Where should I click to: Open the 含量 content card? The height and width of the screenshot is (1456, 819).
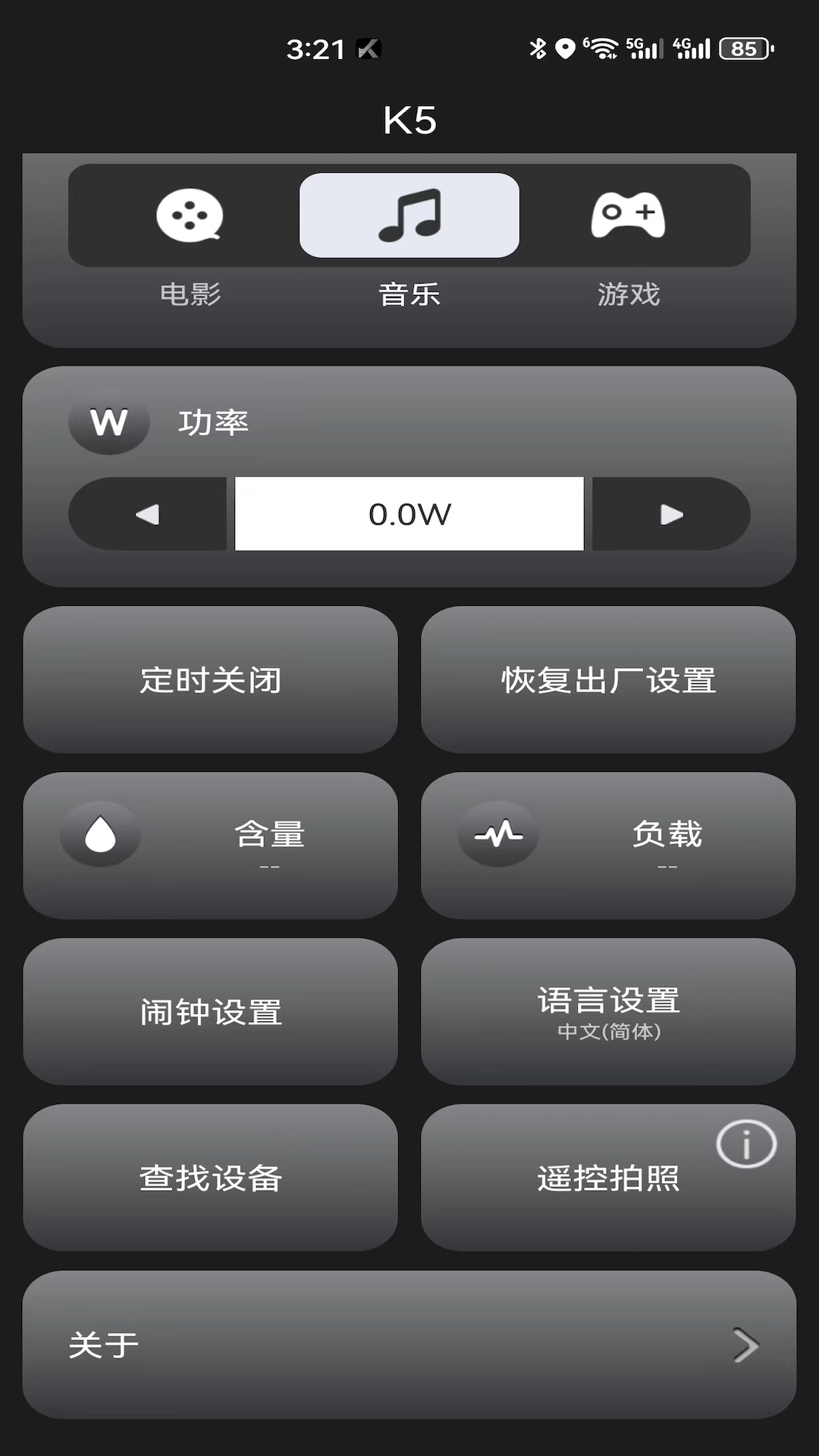[x=211, y=846]
